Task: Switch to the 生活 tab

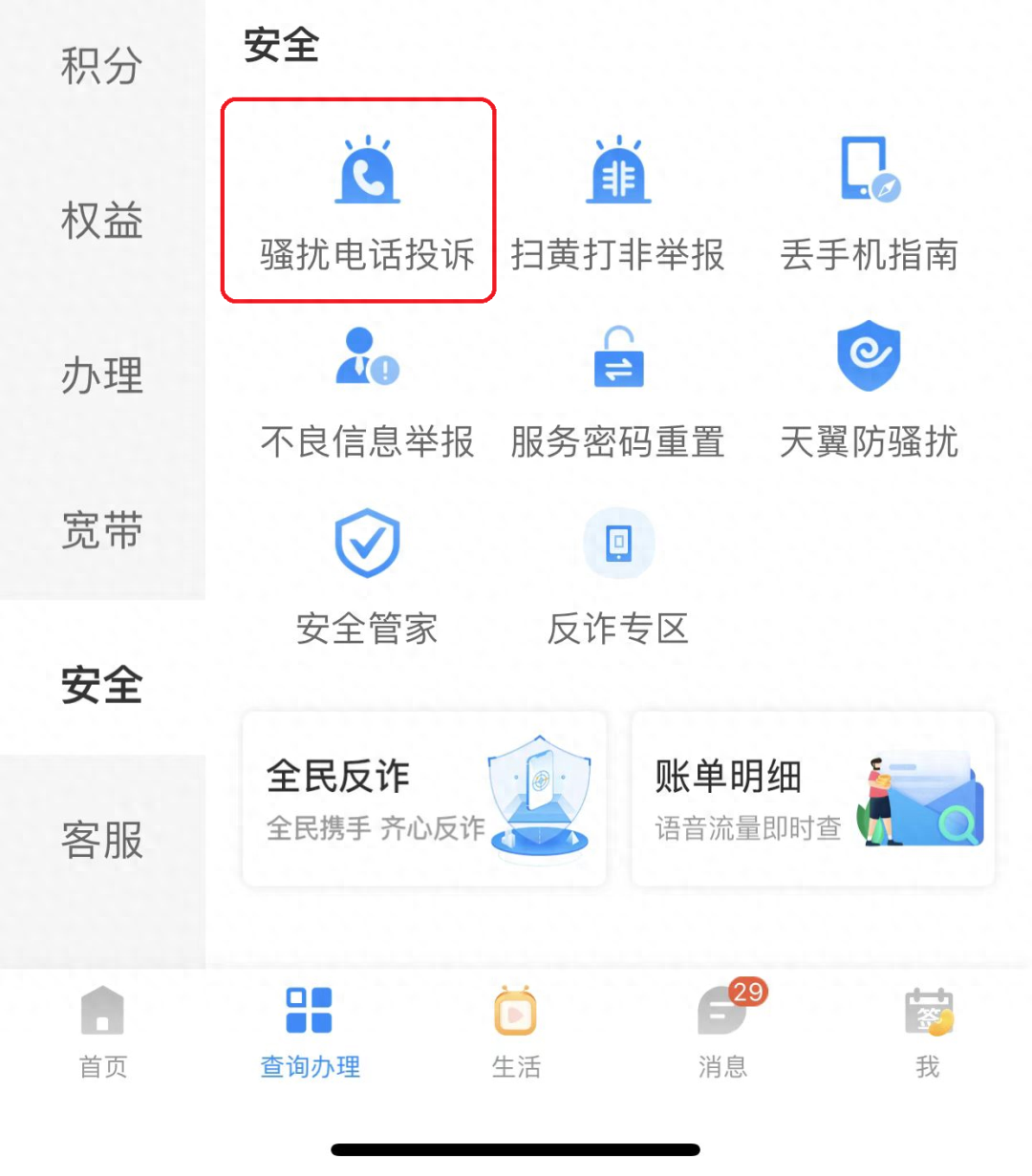Action: click(x=516, y=1032)
